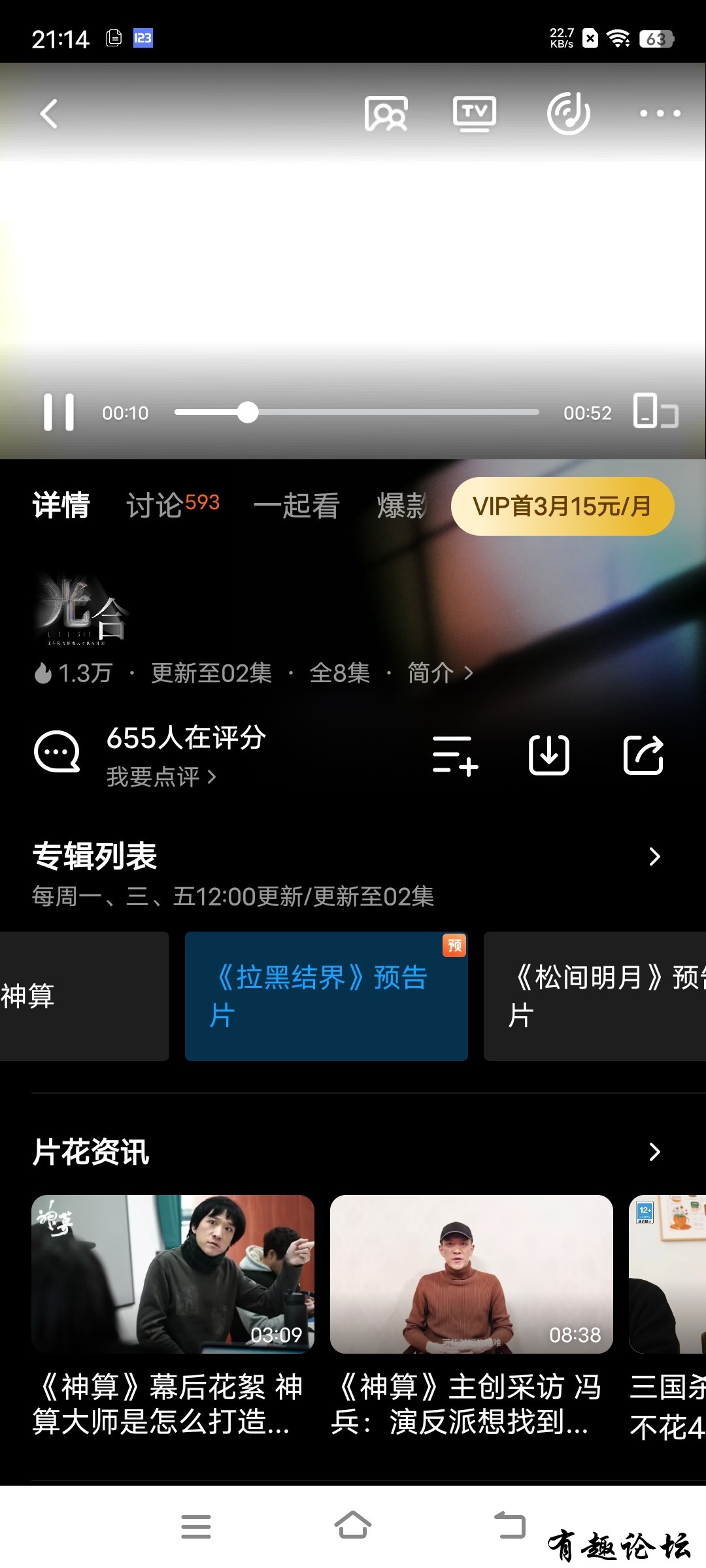Open 我要点评 to rate the show
This screenshot has height=1568, width=706.
160,777
